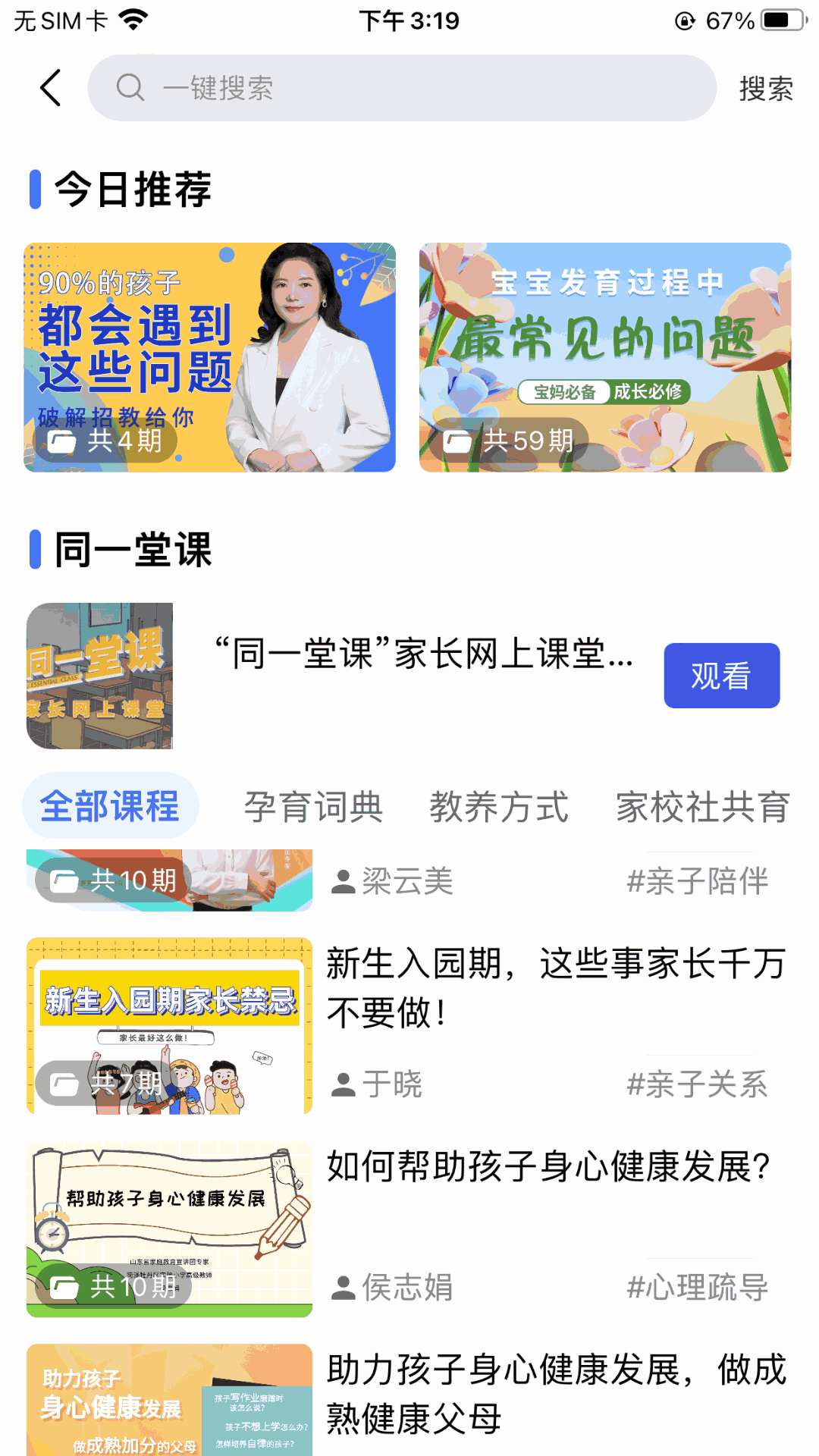The height and width of the screenshot is (1456, 819).
Task: Tap the back arrow at top left
Action: (50, 86)
